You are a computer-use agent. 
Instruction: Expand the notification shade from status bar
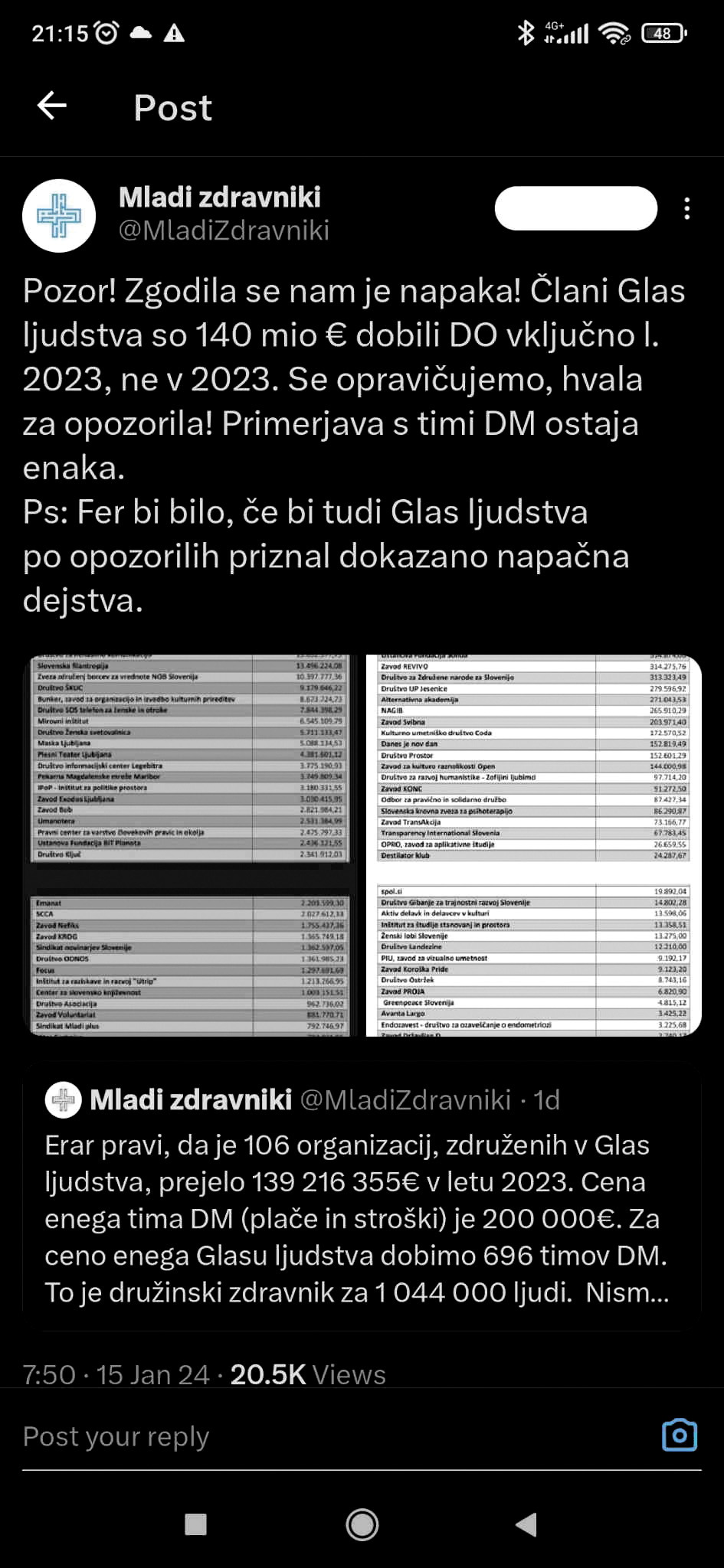362,34
